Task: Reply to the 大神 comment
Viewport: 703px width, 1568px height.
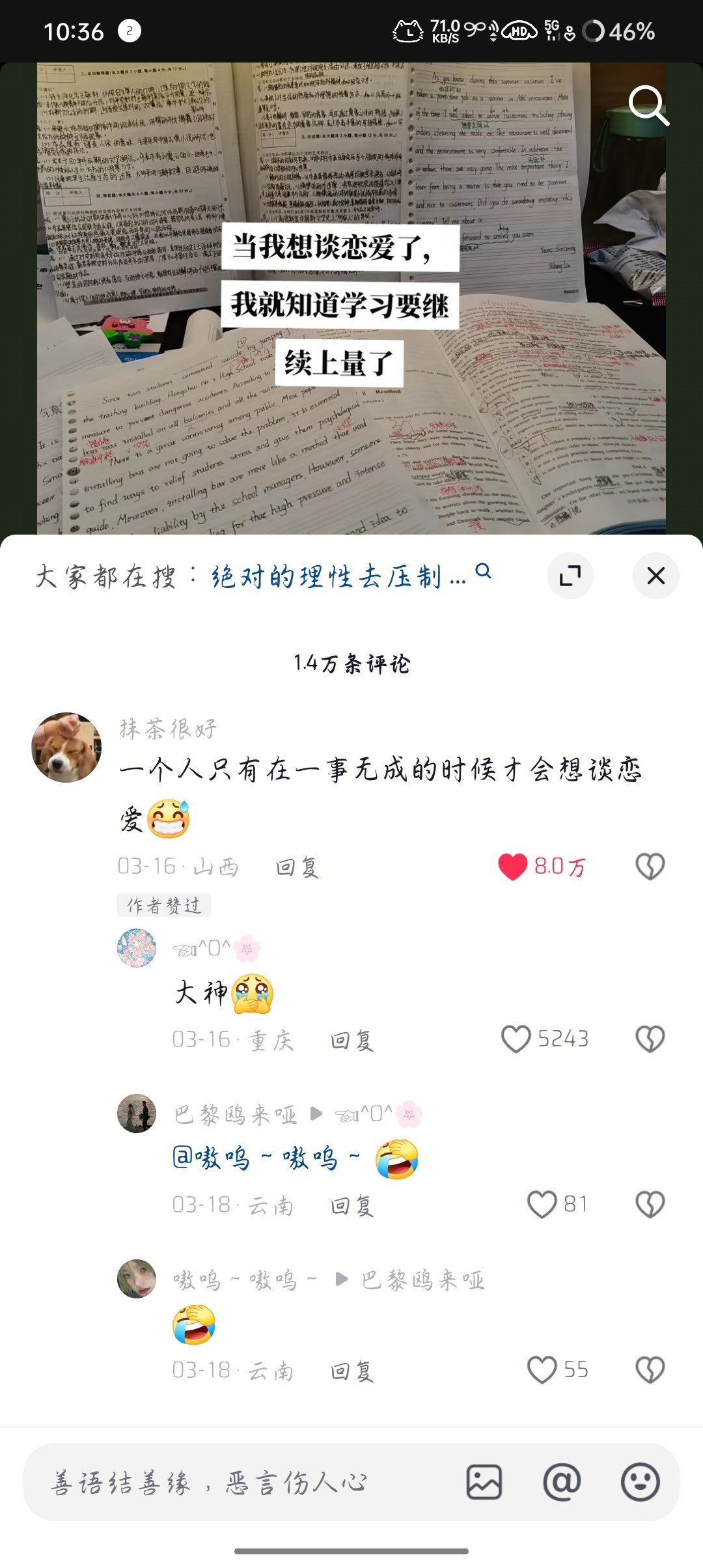Action: point(351,1041)
